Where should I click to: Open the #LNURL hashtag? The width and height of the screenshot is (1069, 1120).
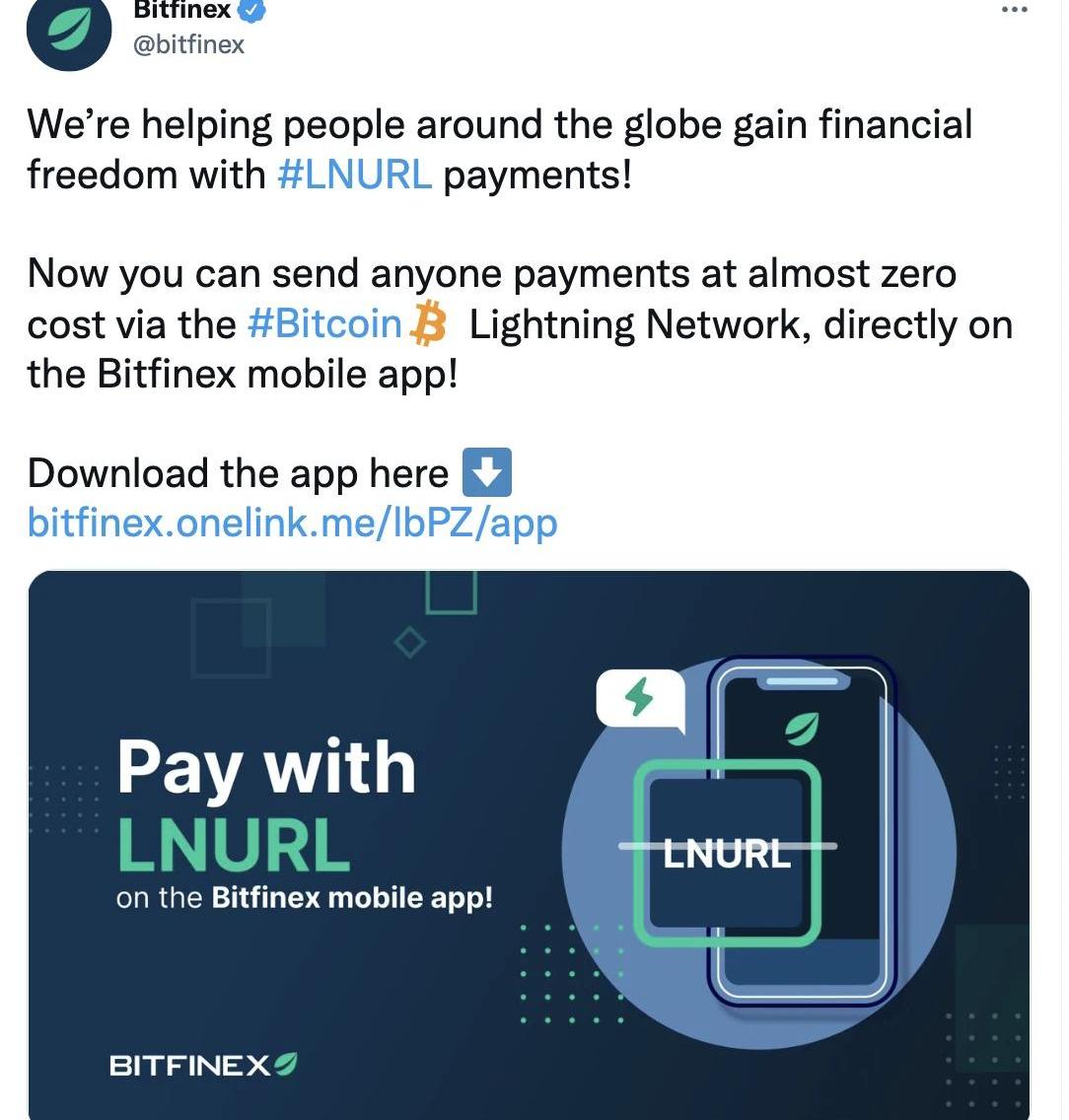[x=354, y=175]
